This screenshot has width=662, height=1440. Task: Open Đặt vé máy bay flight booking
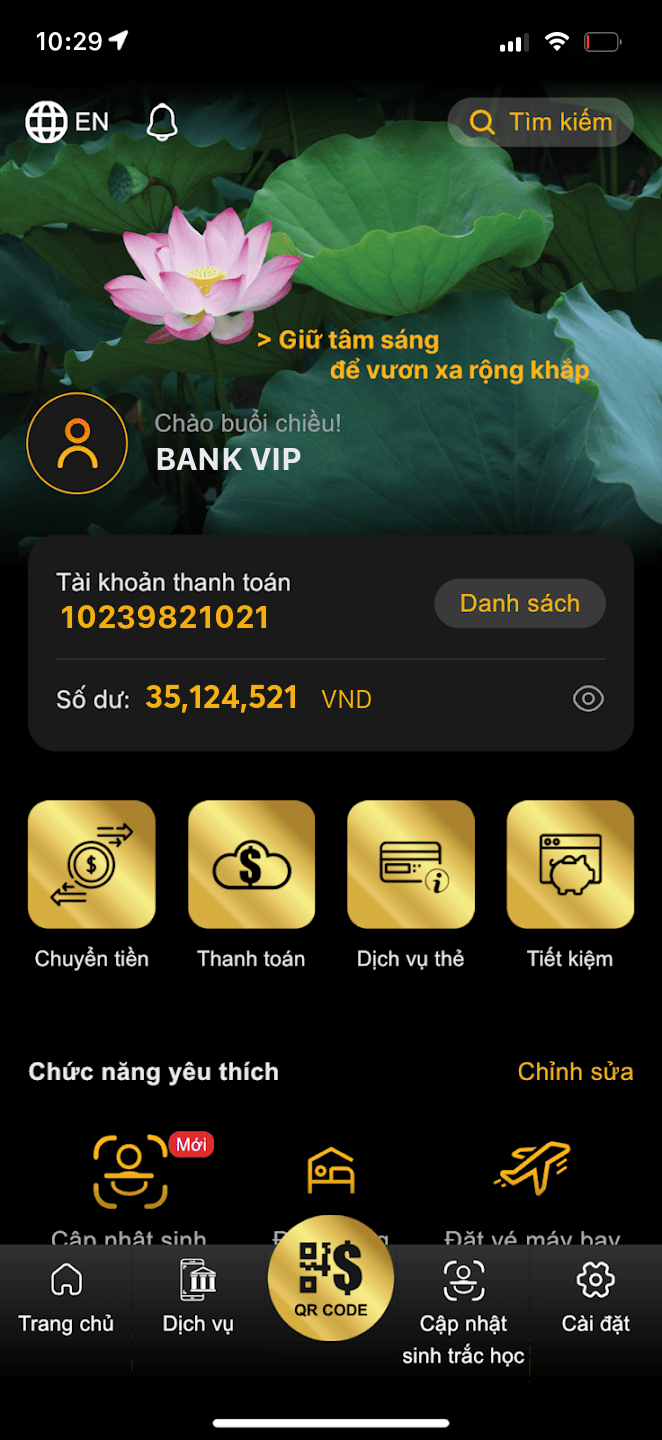tap(532, 1170)
